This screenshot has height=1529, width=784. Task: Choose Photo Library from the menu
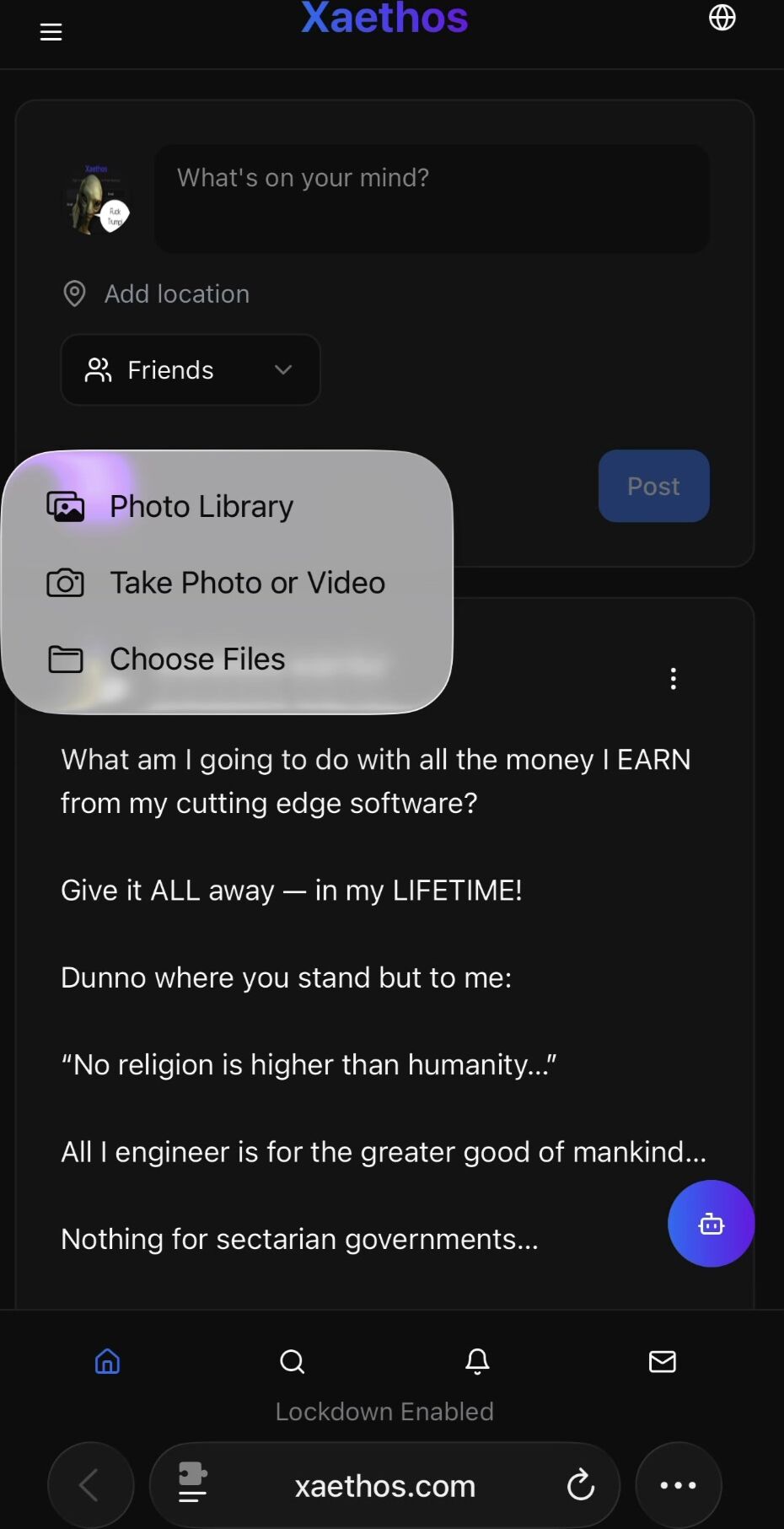pyautogui.click(x=201, y=506)
